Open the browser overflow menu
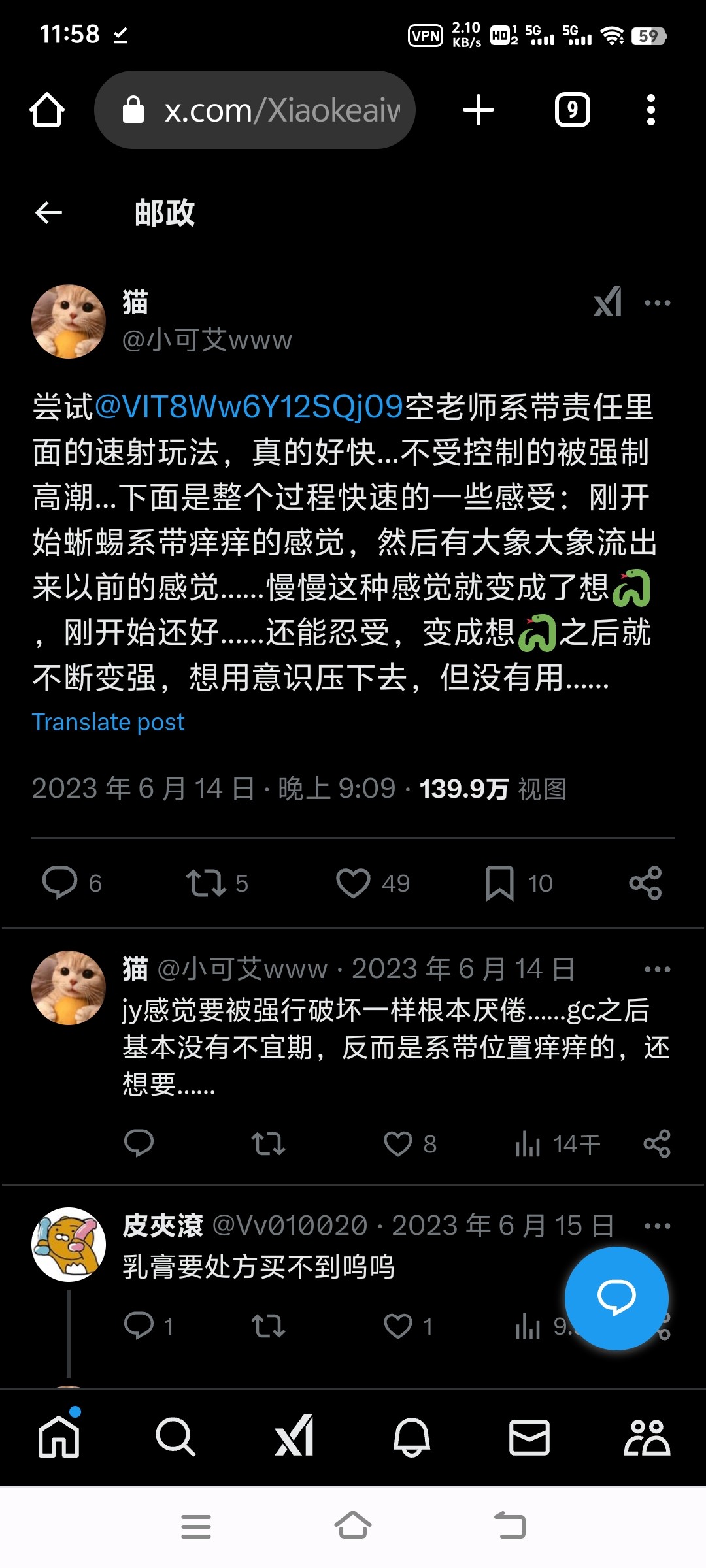The height and width of the screenshot is (1568, 706). coord(650,110)
